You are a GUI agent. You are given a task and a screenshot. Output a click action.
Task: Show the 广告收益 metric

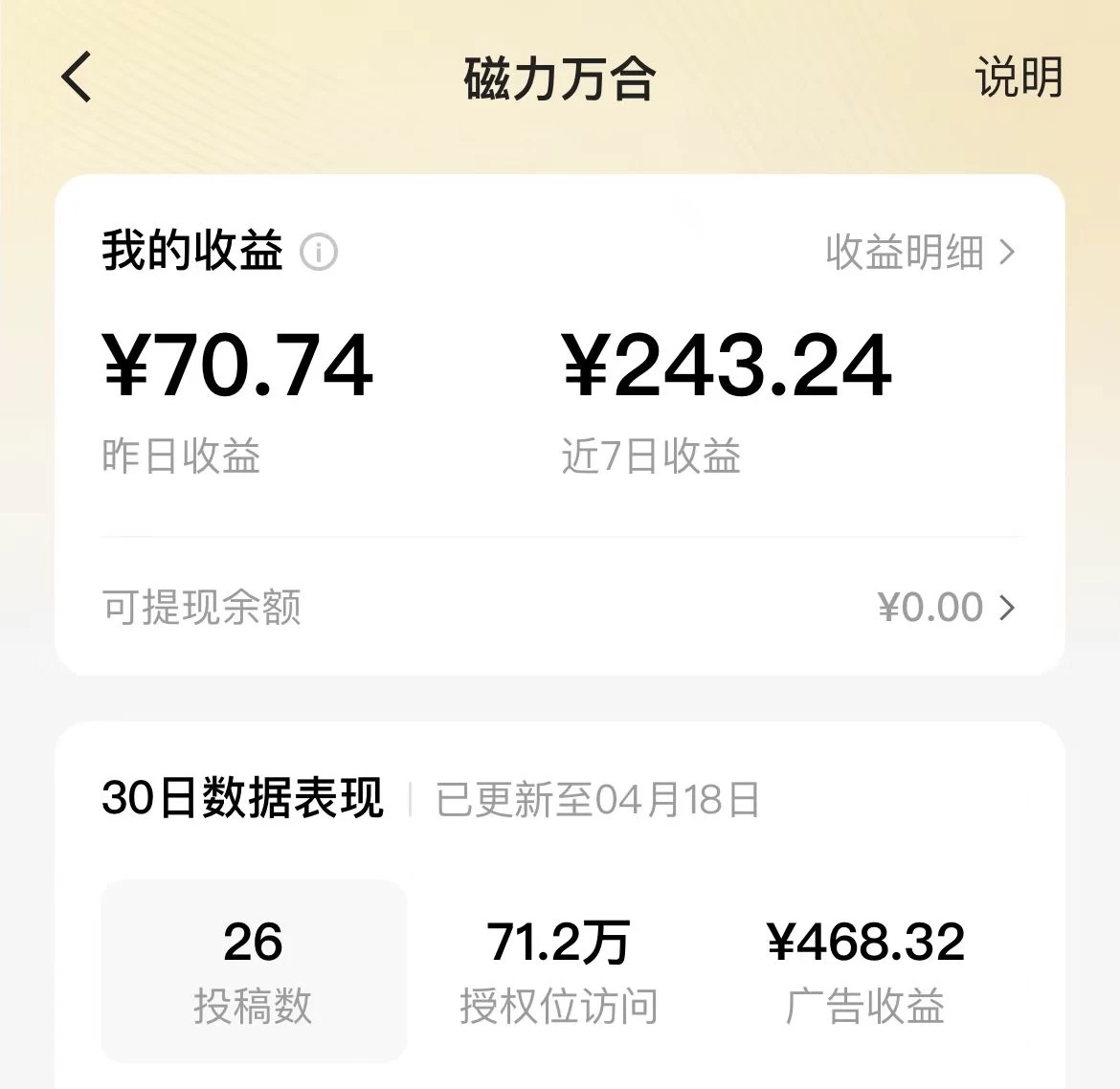pyautogui.click(x=865, y=970)
